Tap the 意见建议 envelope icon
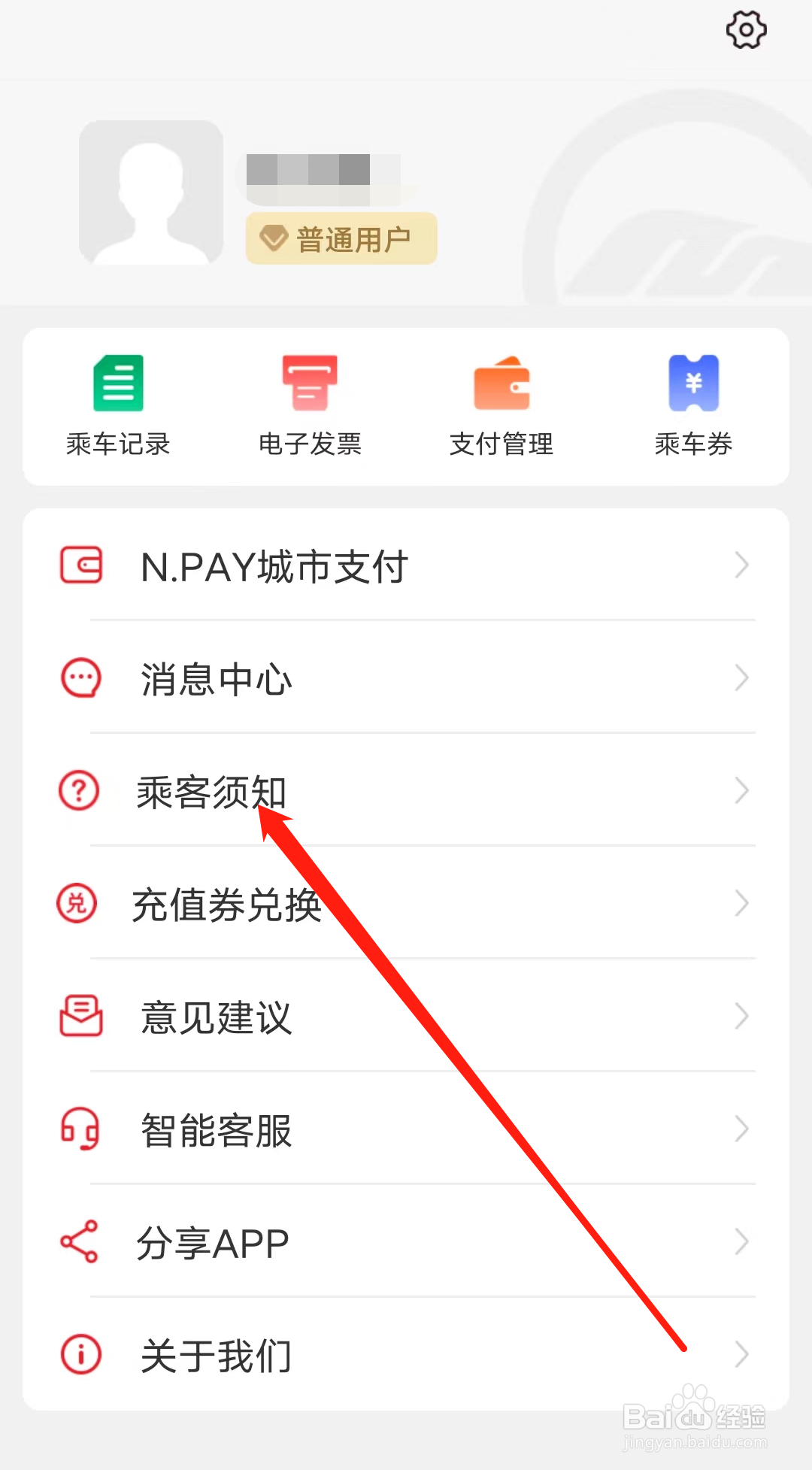This screenshot has width=812, height=1470. (79, 1017)
